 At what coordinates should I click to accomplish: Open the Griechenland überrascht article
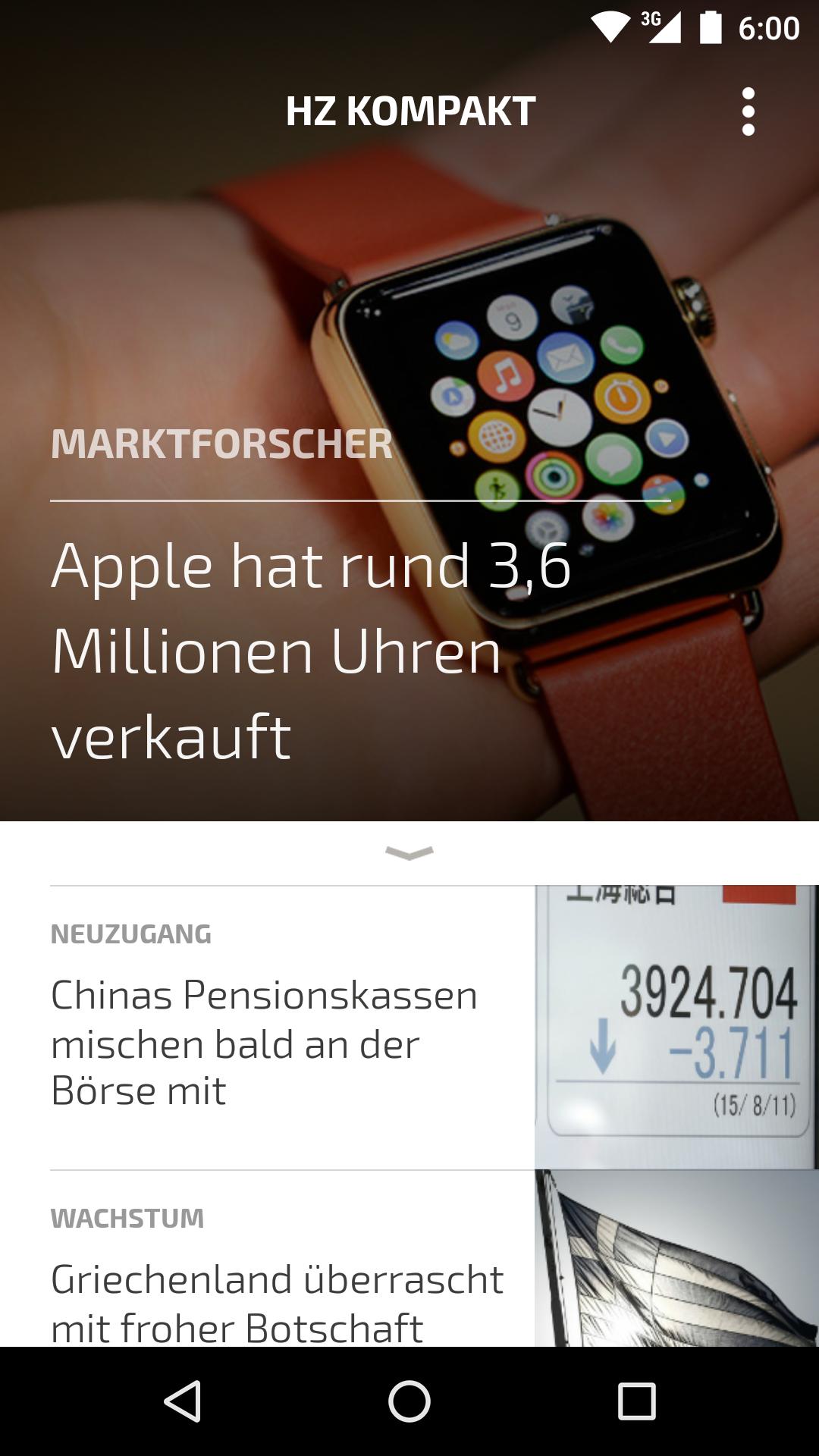click(277, 1301)
